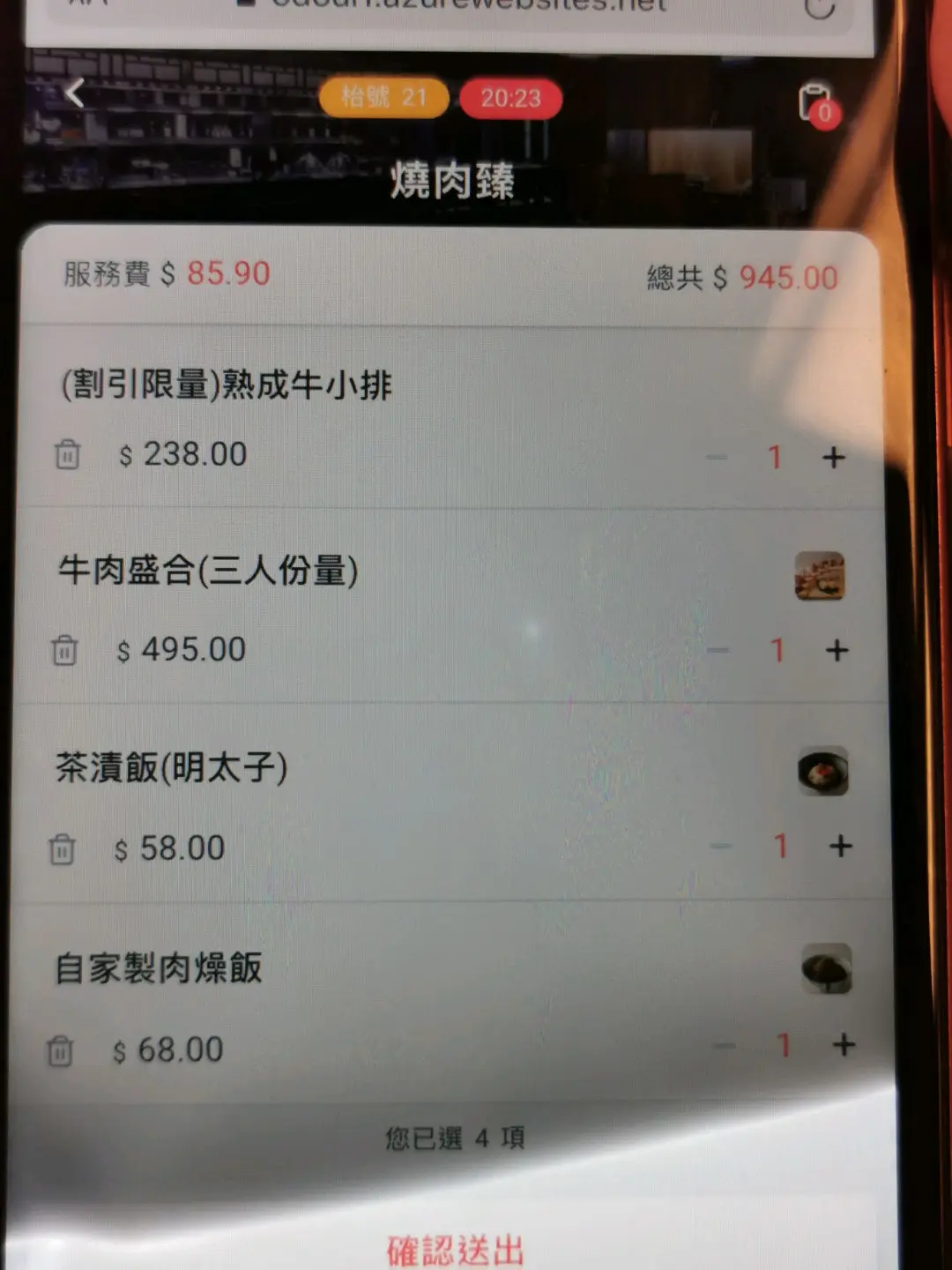This screenshot has height=1270, width=952.
Task: Reduce quantity of 自家製肉燥飯
Action: (725, 1046)
